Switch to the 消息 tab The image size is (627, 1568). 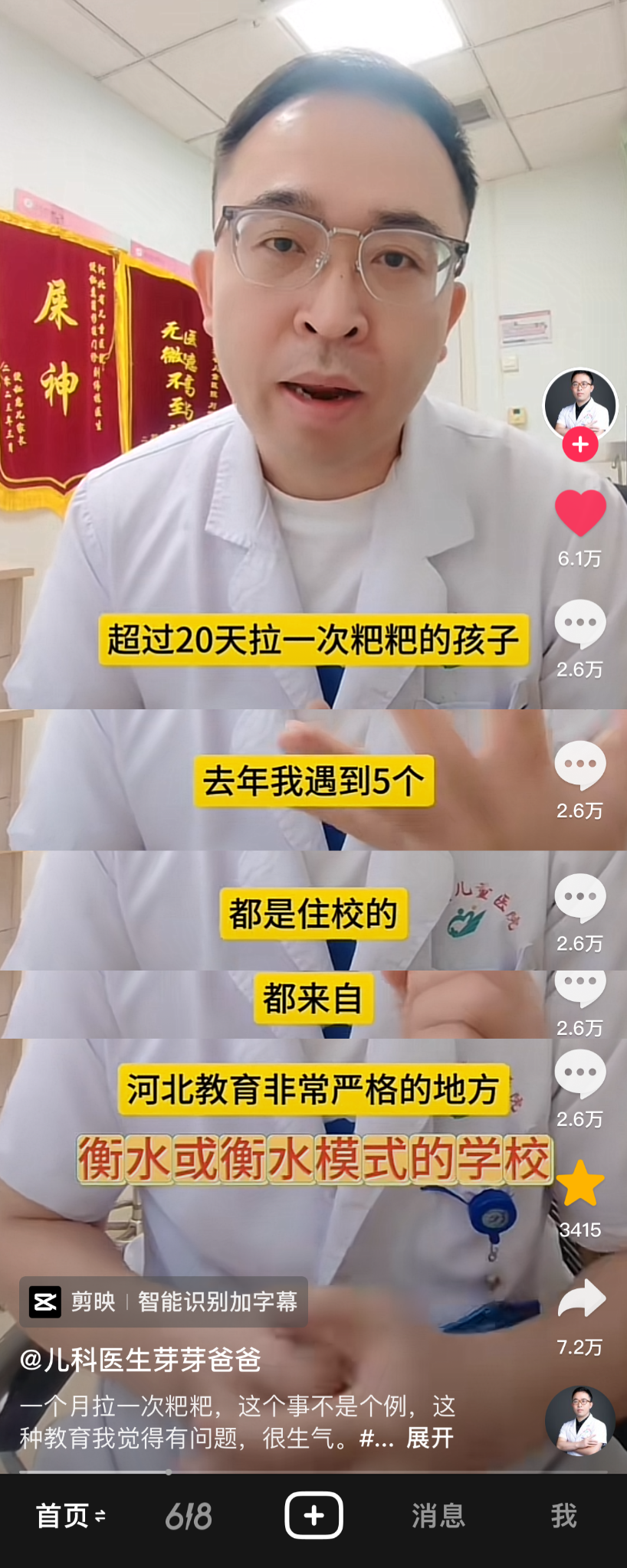tap(438, 1516)
